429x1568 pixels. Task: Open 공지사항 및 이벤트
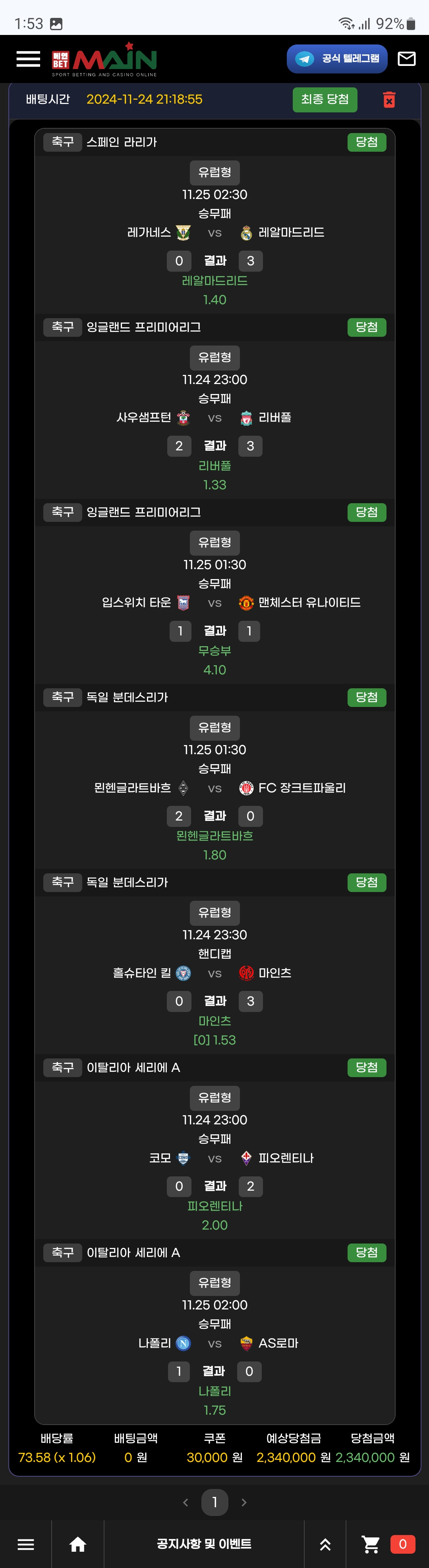coord(204,1544)
